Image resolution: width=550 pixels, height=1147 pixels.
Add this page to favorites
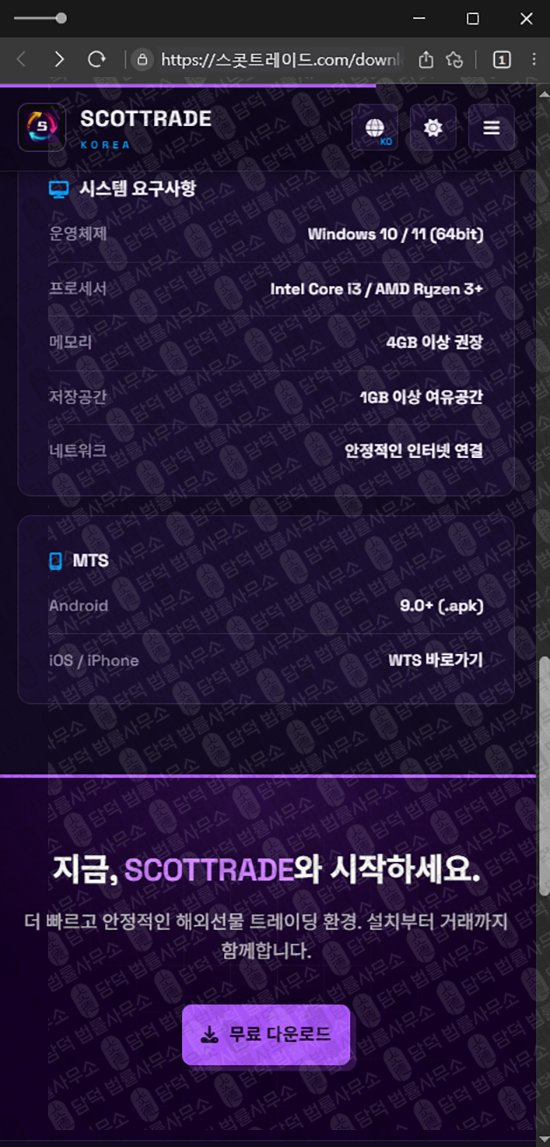(455, 59)
